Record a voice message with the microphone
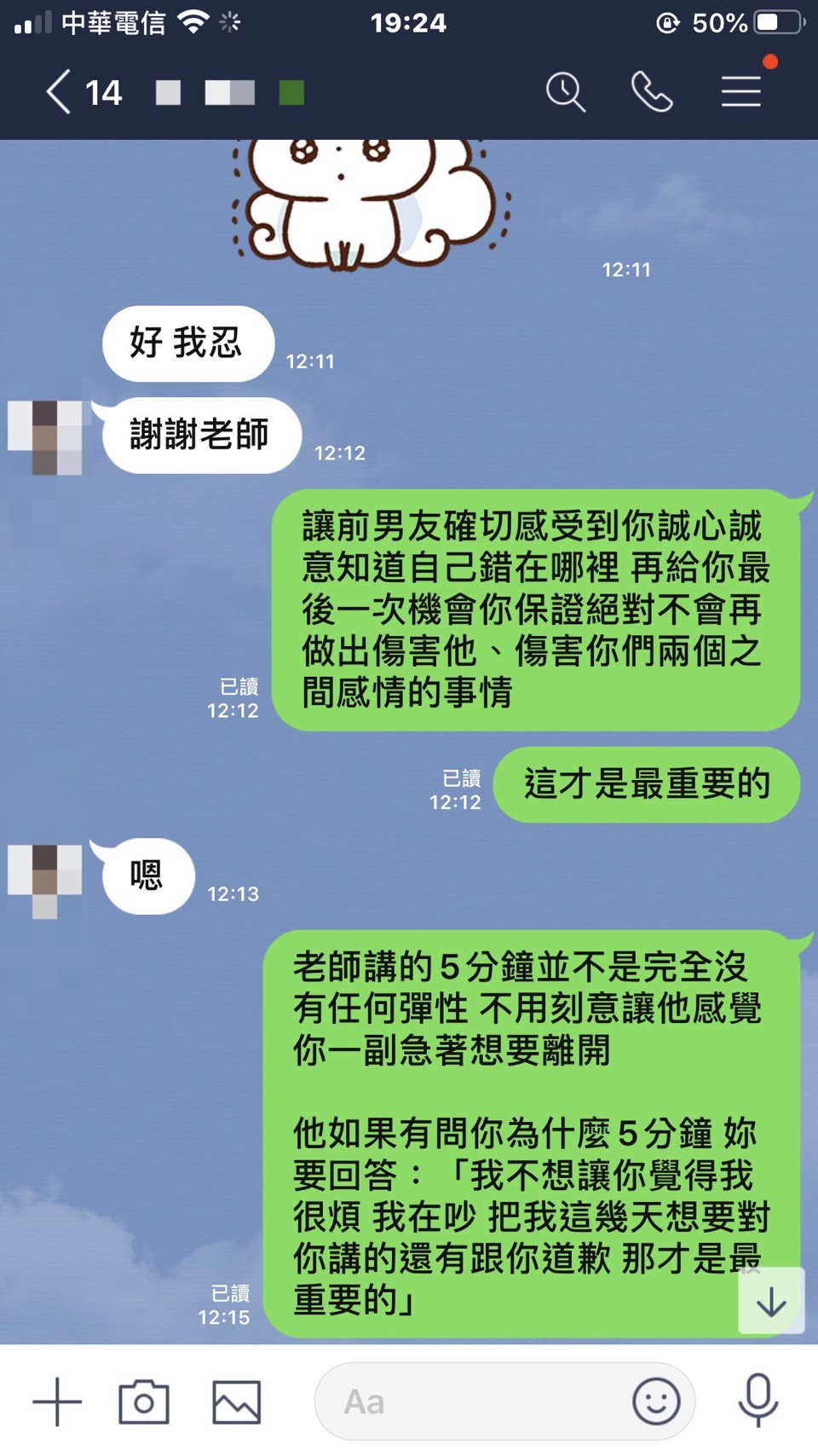The height and width of the screenshot is (1456, 818). click(x=758, y=1401)
